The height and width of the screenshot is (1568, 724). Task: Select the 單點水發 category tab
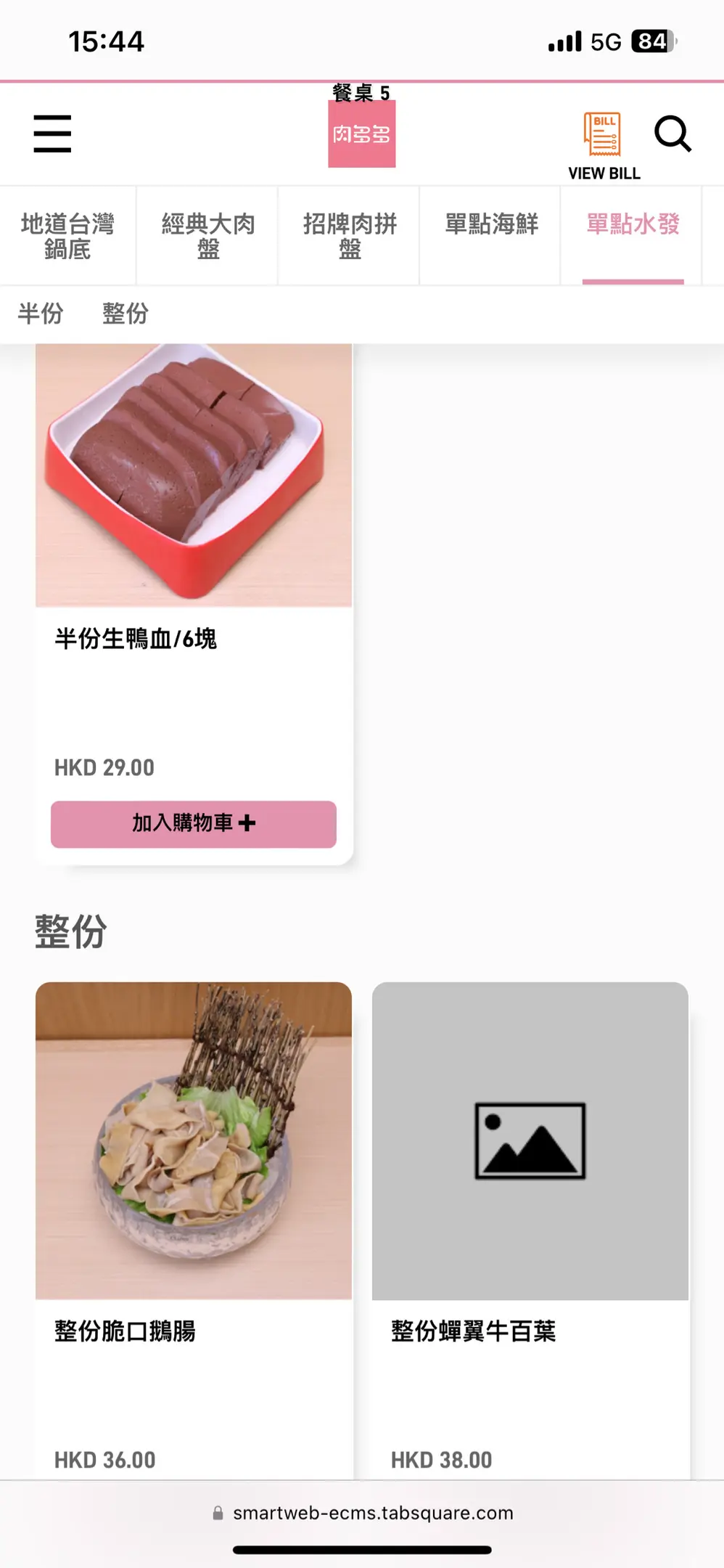click(633, 225)
